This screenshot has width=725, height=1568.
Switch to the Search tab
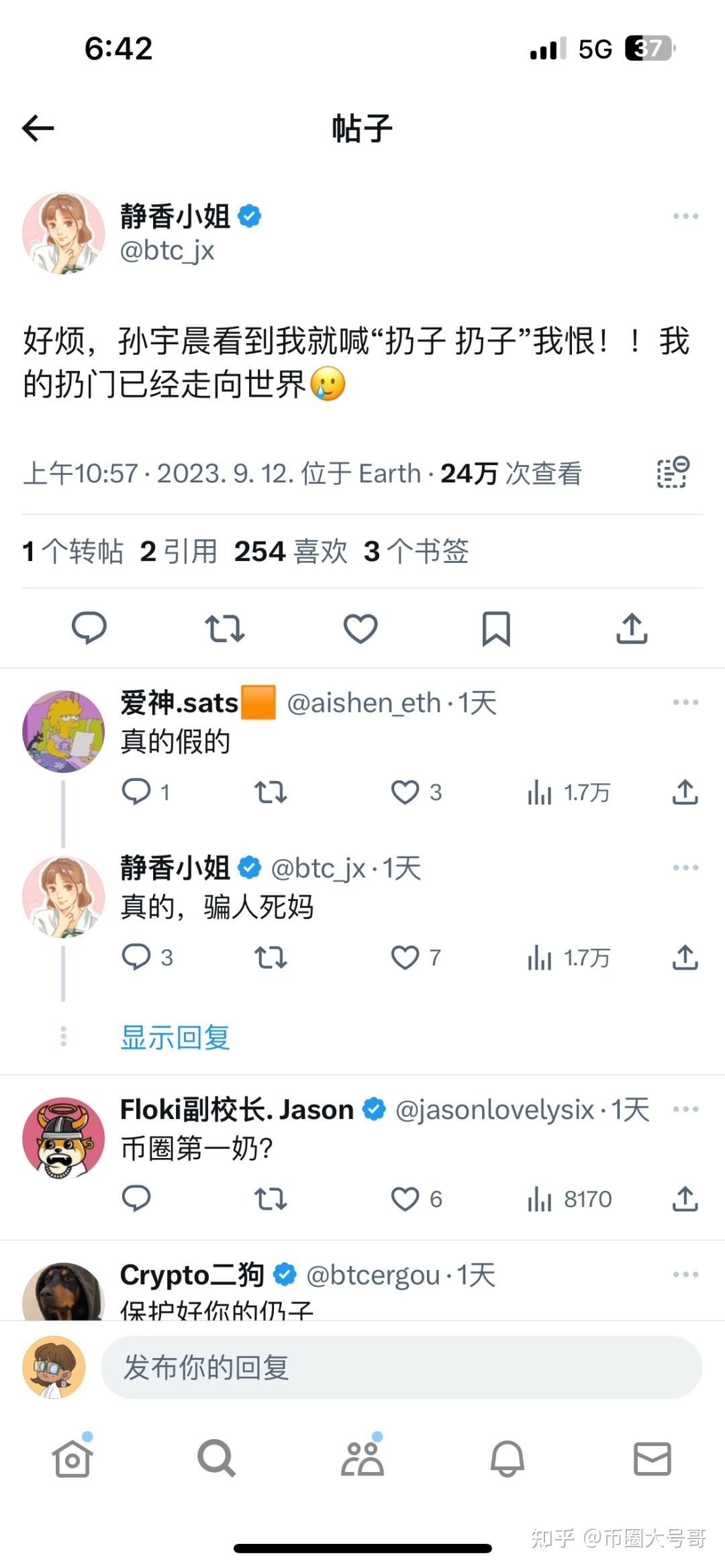216,1459
